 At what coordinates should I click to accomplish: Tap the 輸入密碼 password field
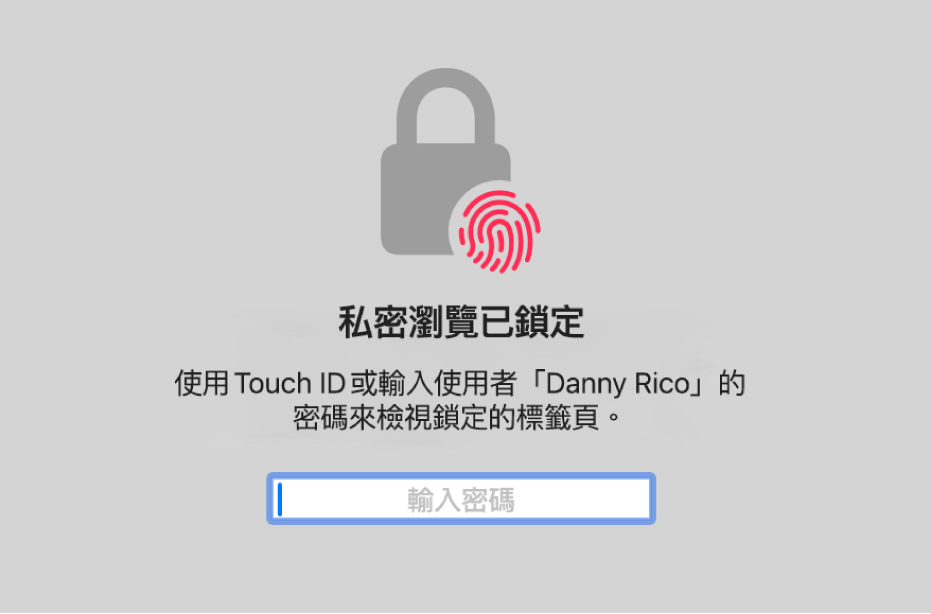pyautogui.click(x=461, y=499)
